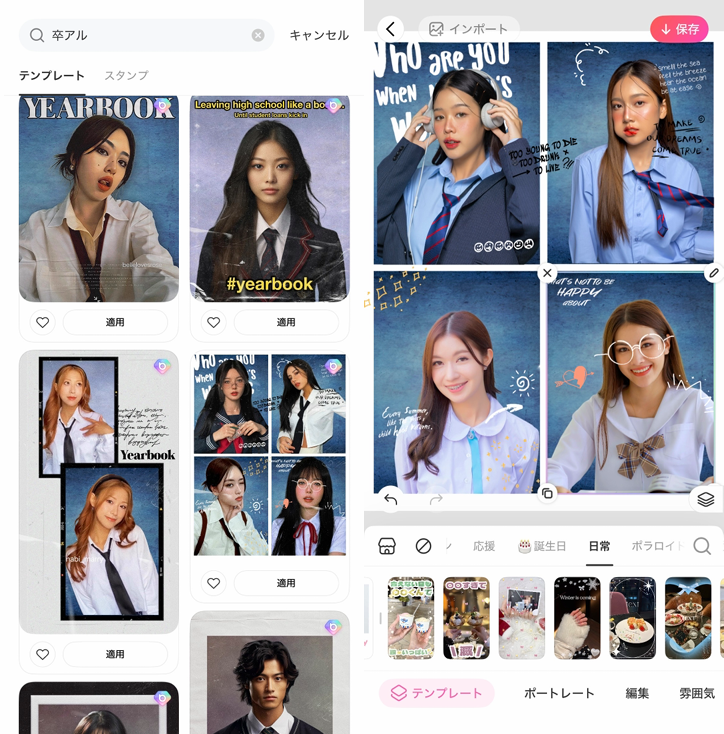
Task: Save the edit with 保存
Action: [x=679, y=29]
